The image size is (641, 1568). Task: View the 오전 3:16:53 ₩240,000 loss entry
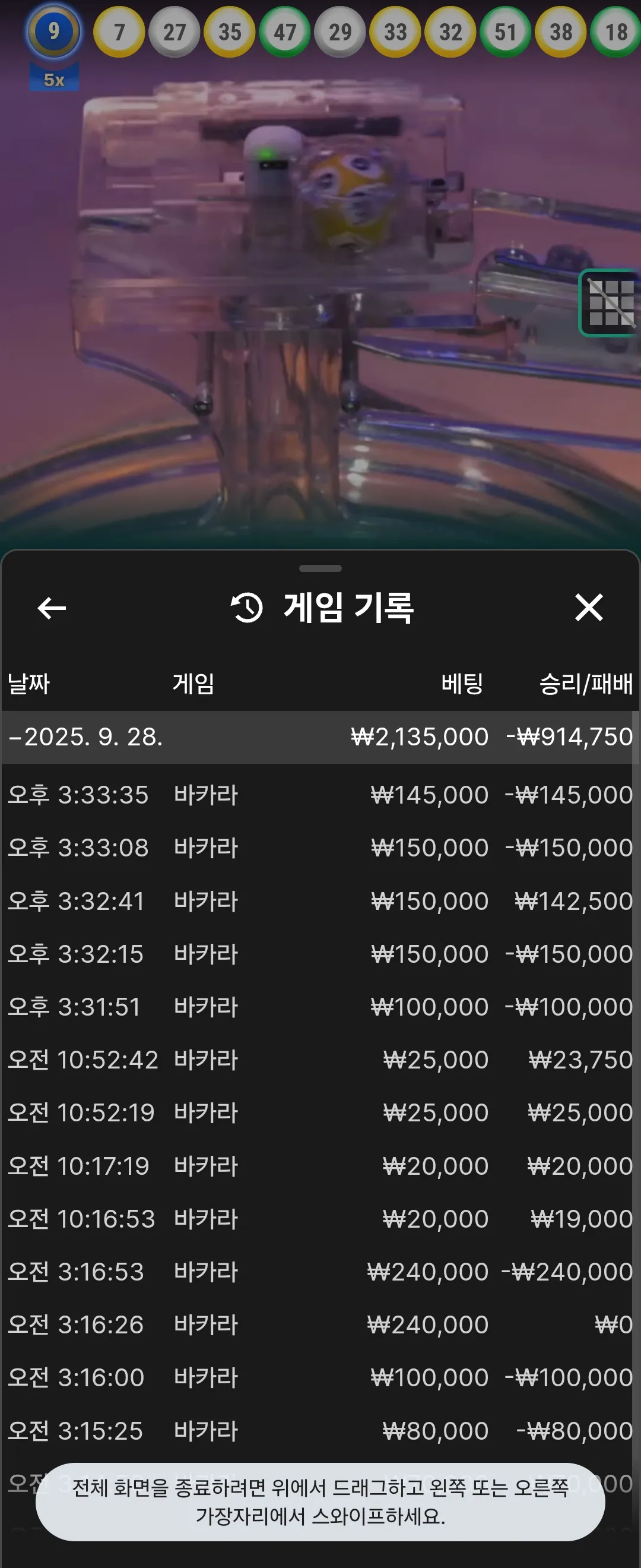pos(320,1272)
